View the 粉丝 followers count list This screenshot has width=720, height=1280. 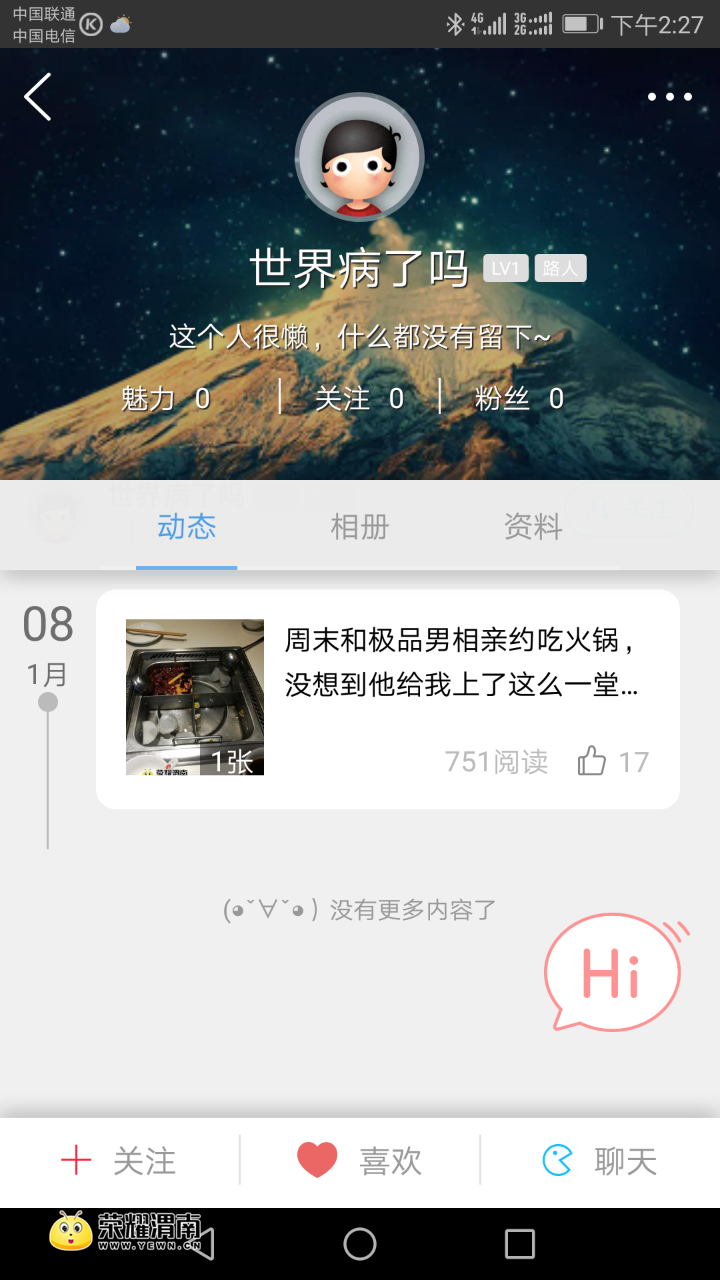tap(519, 399)
